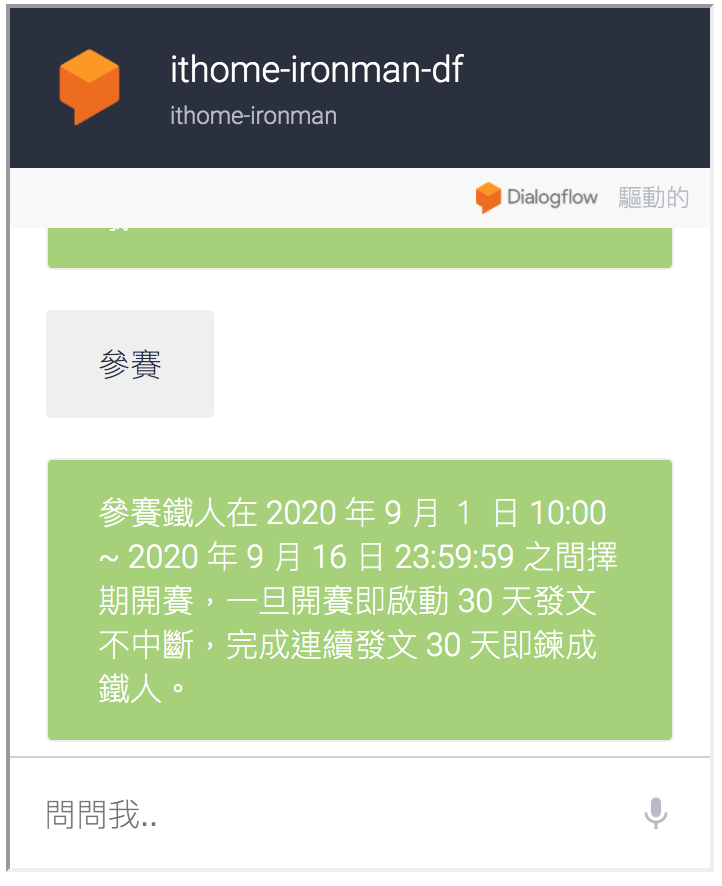Viewport: 722px width, 886px height.
Task: Open the Dialogflow powered-by link
Action: [538, 197]
